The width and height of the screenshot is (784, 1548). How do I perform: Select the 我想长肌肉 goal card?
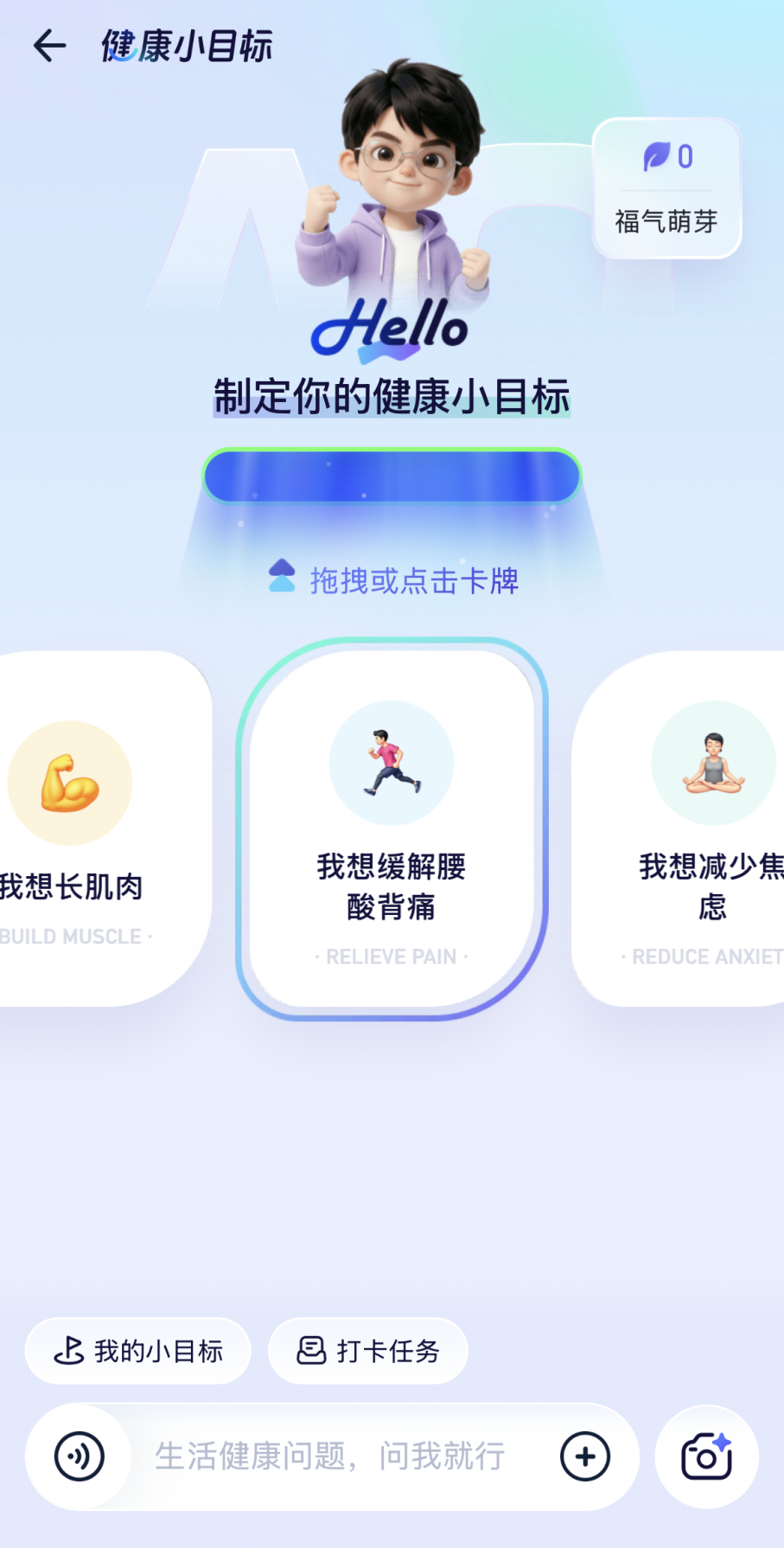[x=86, y=828]
